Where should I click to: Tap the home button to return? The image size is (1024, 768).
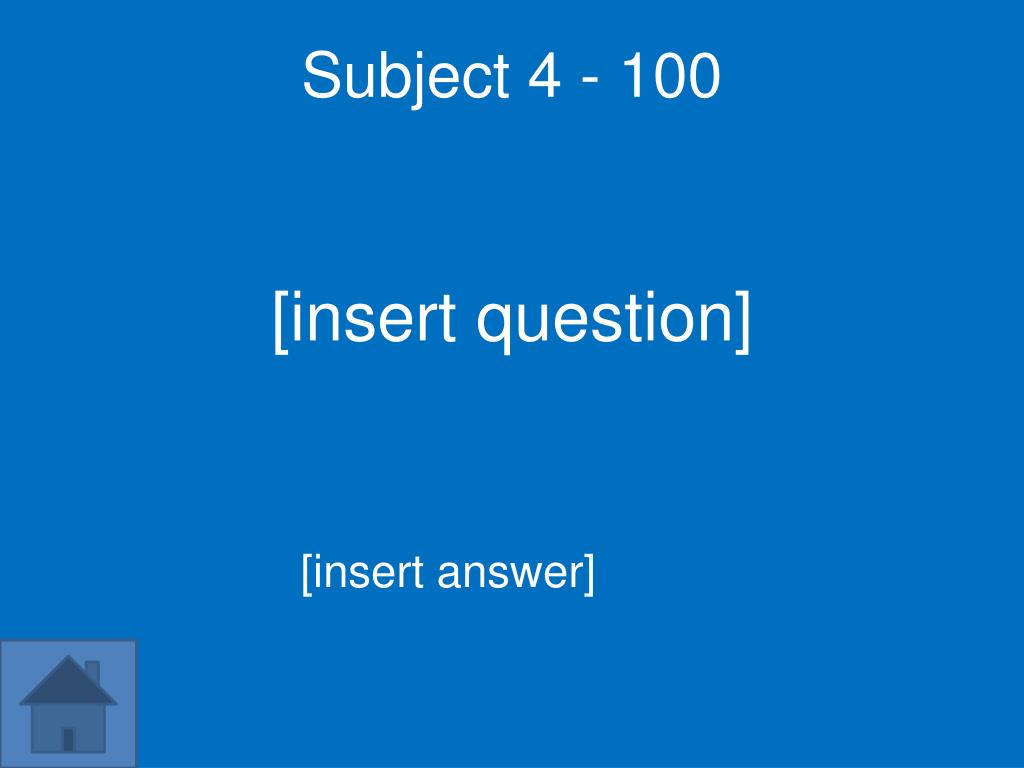pos(68,704)
